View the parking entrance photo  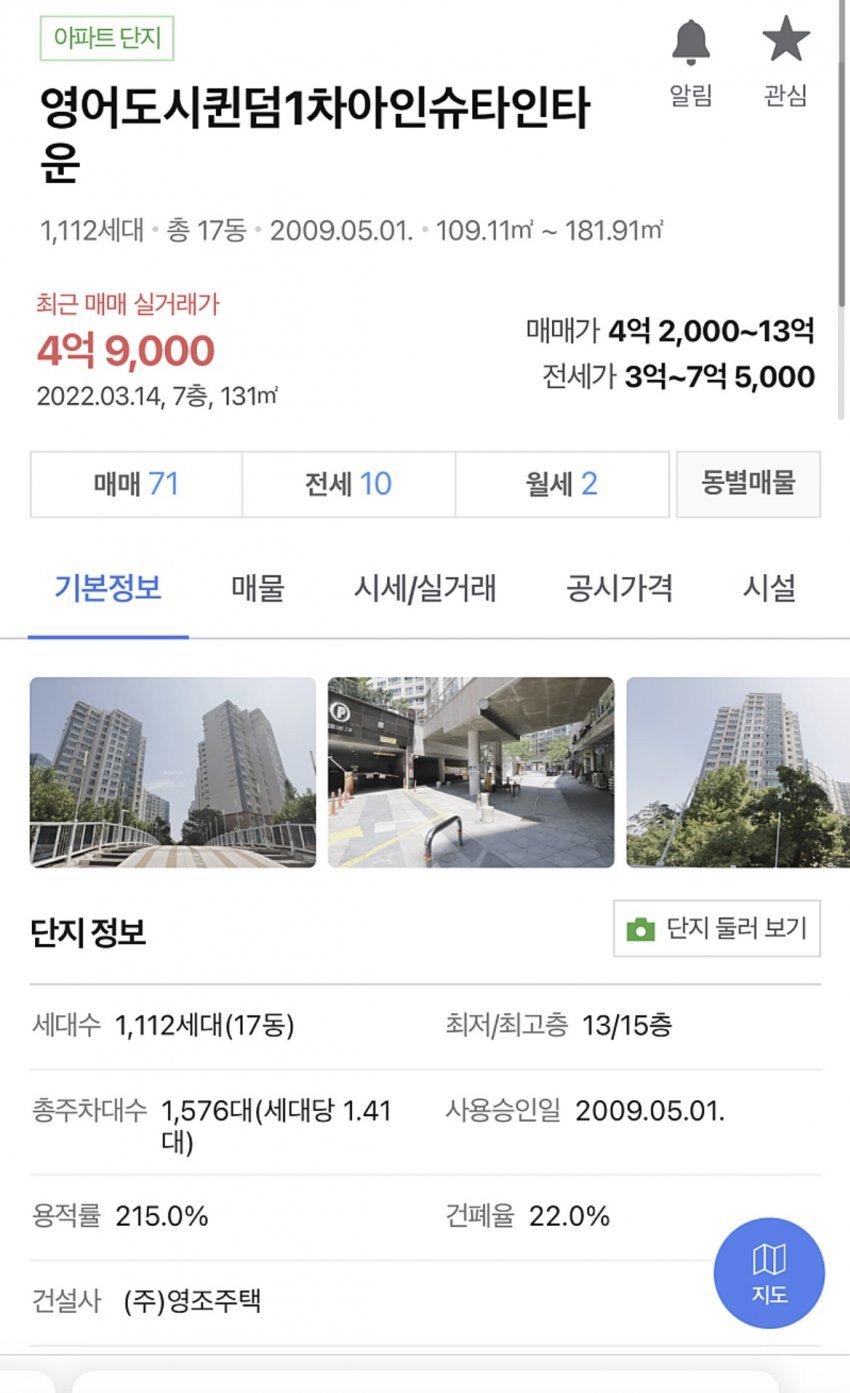(472, 770)
